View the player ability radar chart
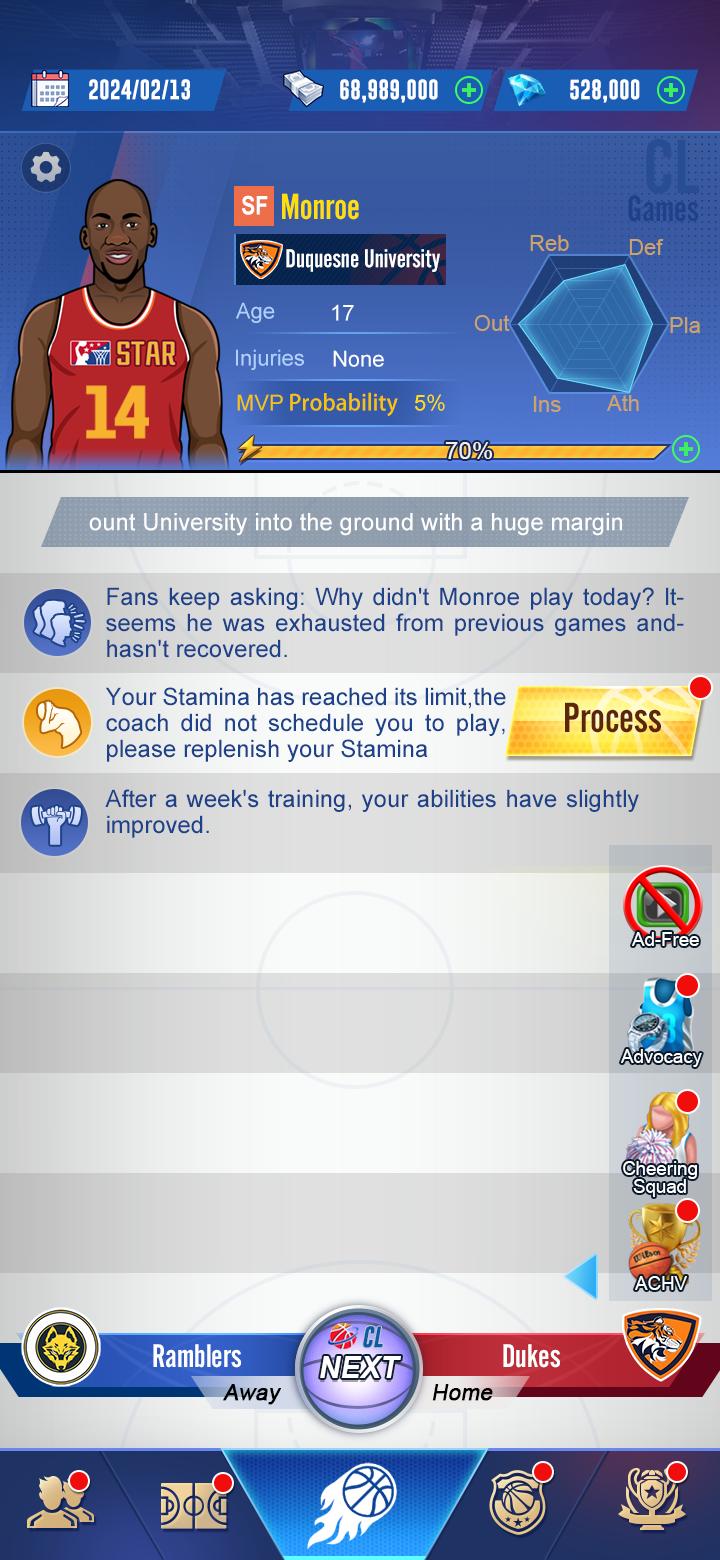This screenshot has height=1560, width=720. point(586,325)
